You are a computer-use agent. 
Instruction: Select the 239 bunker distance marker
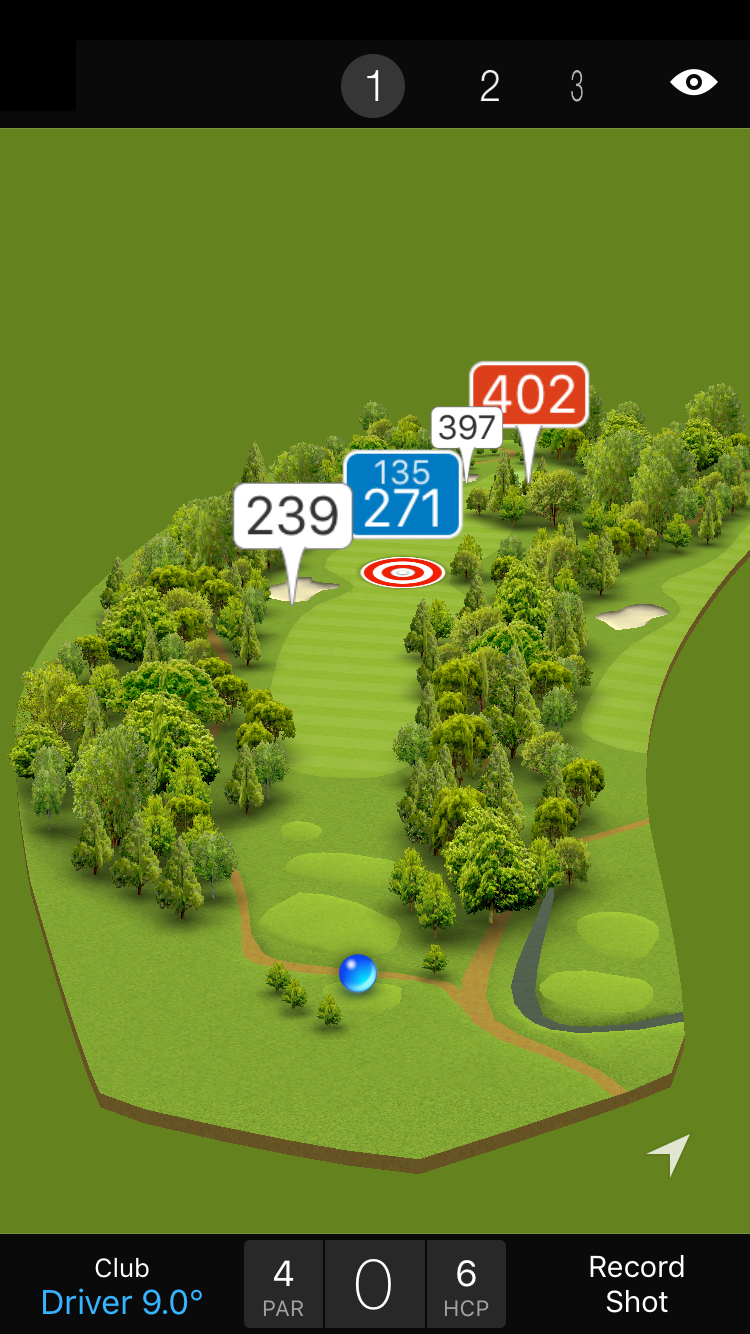click(293, 516)
